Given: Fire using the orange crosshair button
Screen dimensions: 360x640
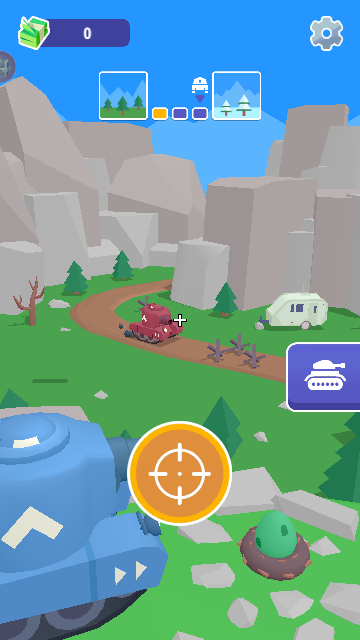Looking at the screenshot, I should [x=180, y=473].
